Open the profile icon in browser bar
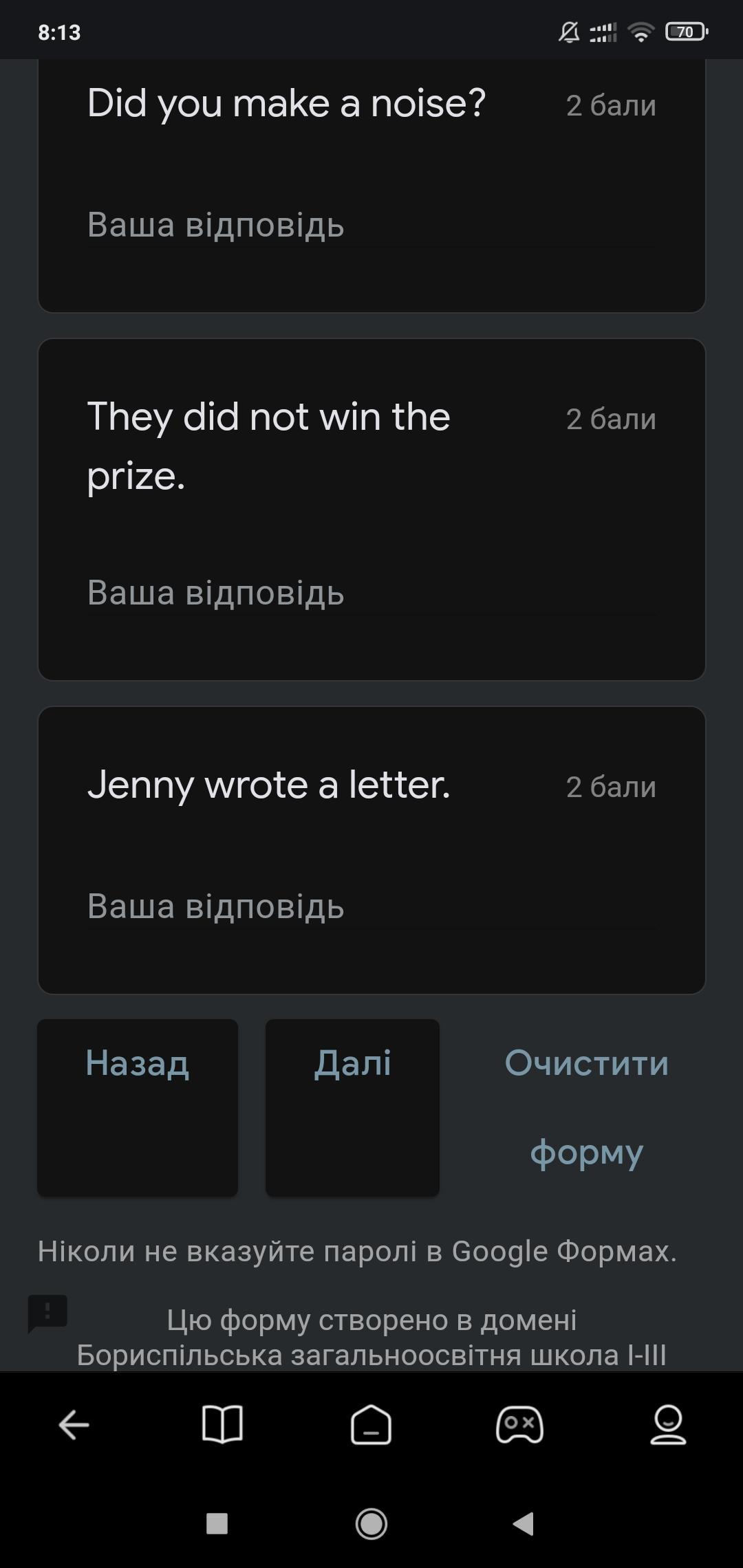743x1568 pixels. tap(668, 1424)
